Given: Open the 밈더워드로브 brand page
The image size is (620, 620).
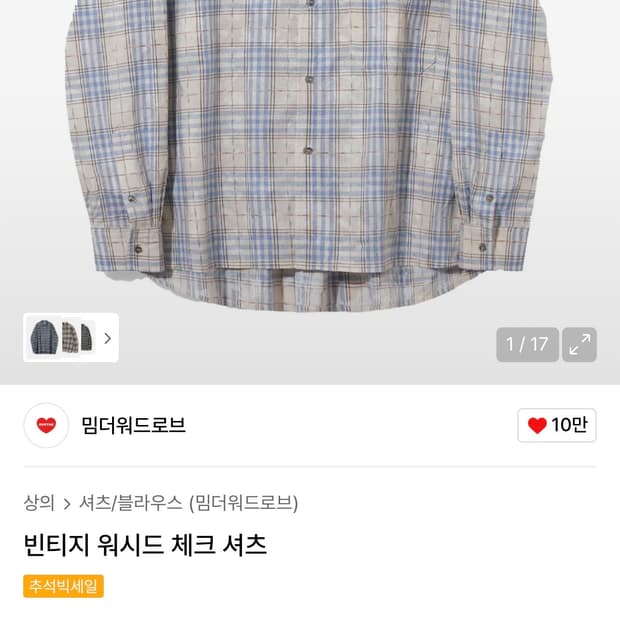Looking at the screenshot, I should [133, 425].
